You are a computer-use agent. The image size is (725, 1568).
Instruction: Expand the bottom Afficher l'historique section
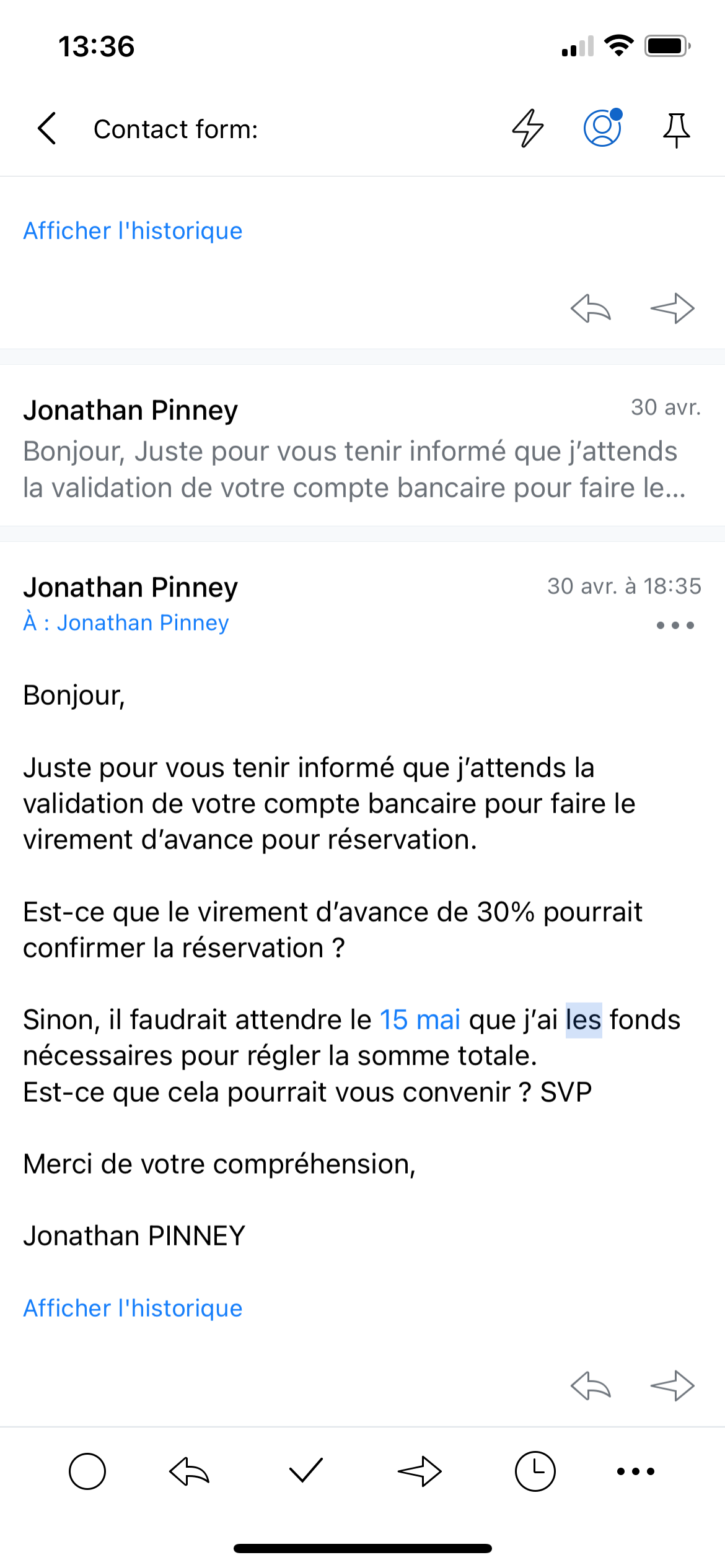click(132, 1307)
